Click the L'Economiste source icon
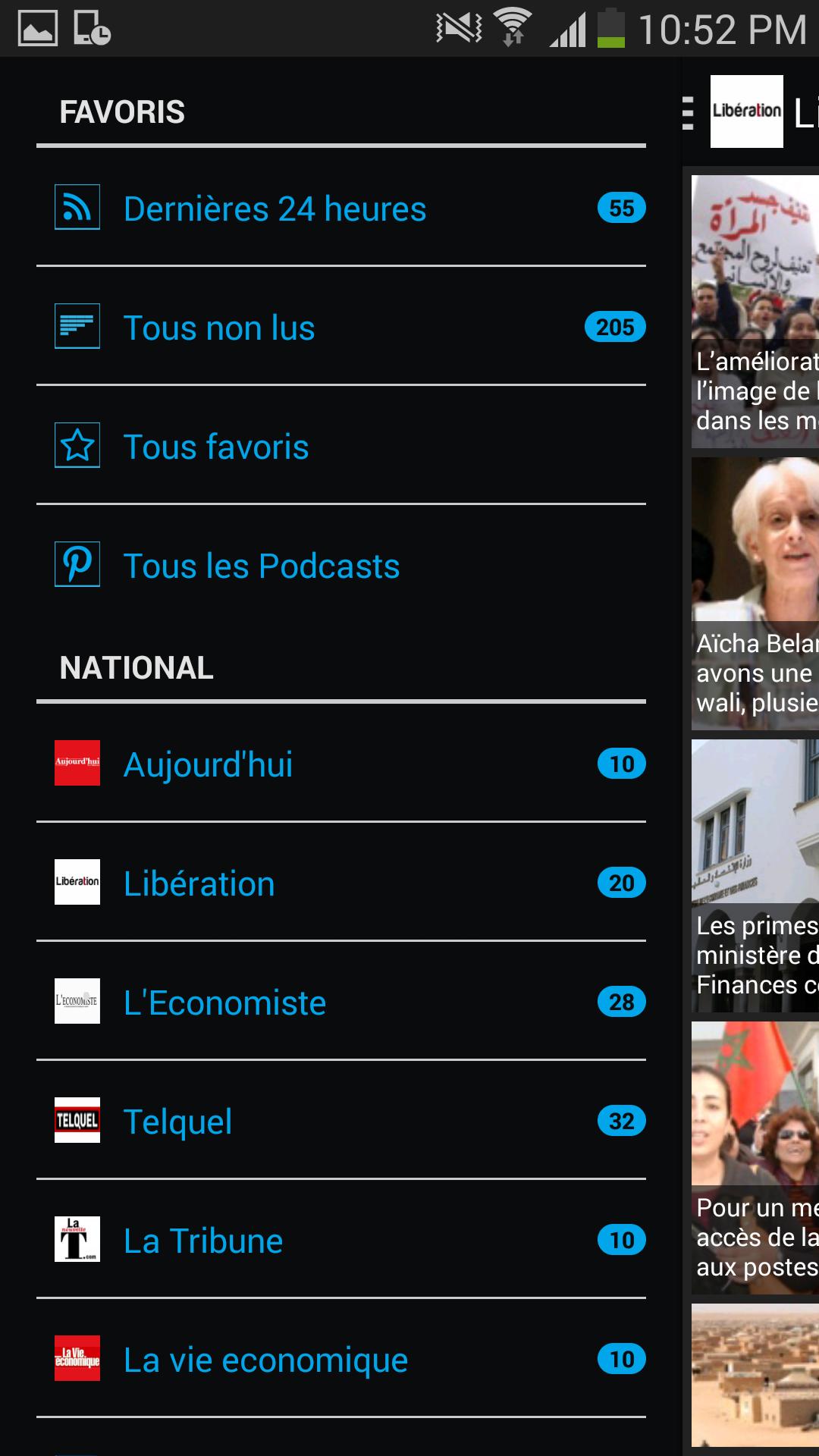 pyautogui.click(x=77, y=1002)
